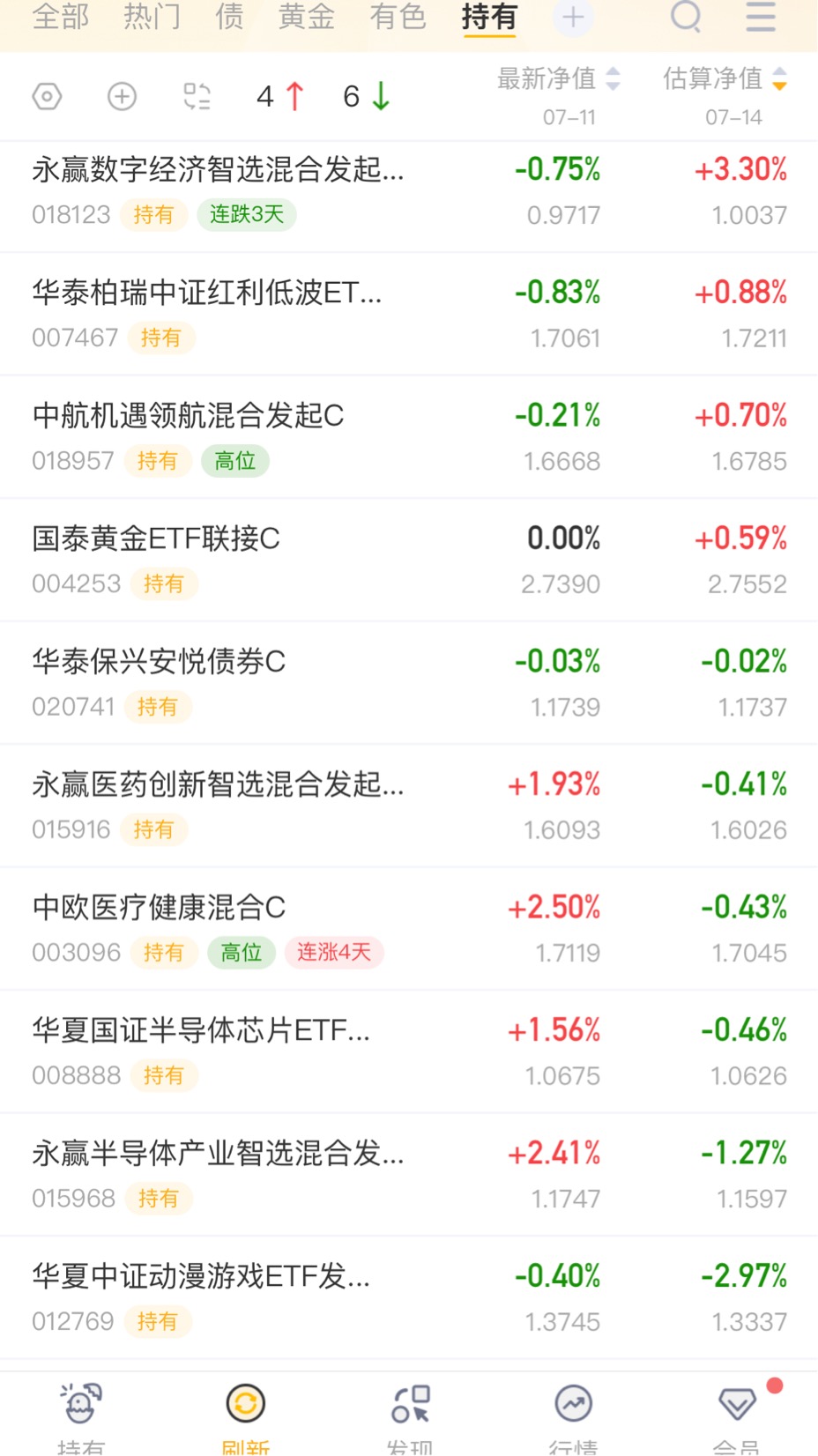Open the hamburger menu icon
818x1456 pixels.
[760, 16]
